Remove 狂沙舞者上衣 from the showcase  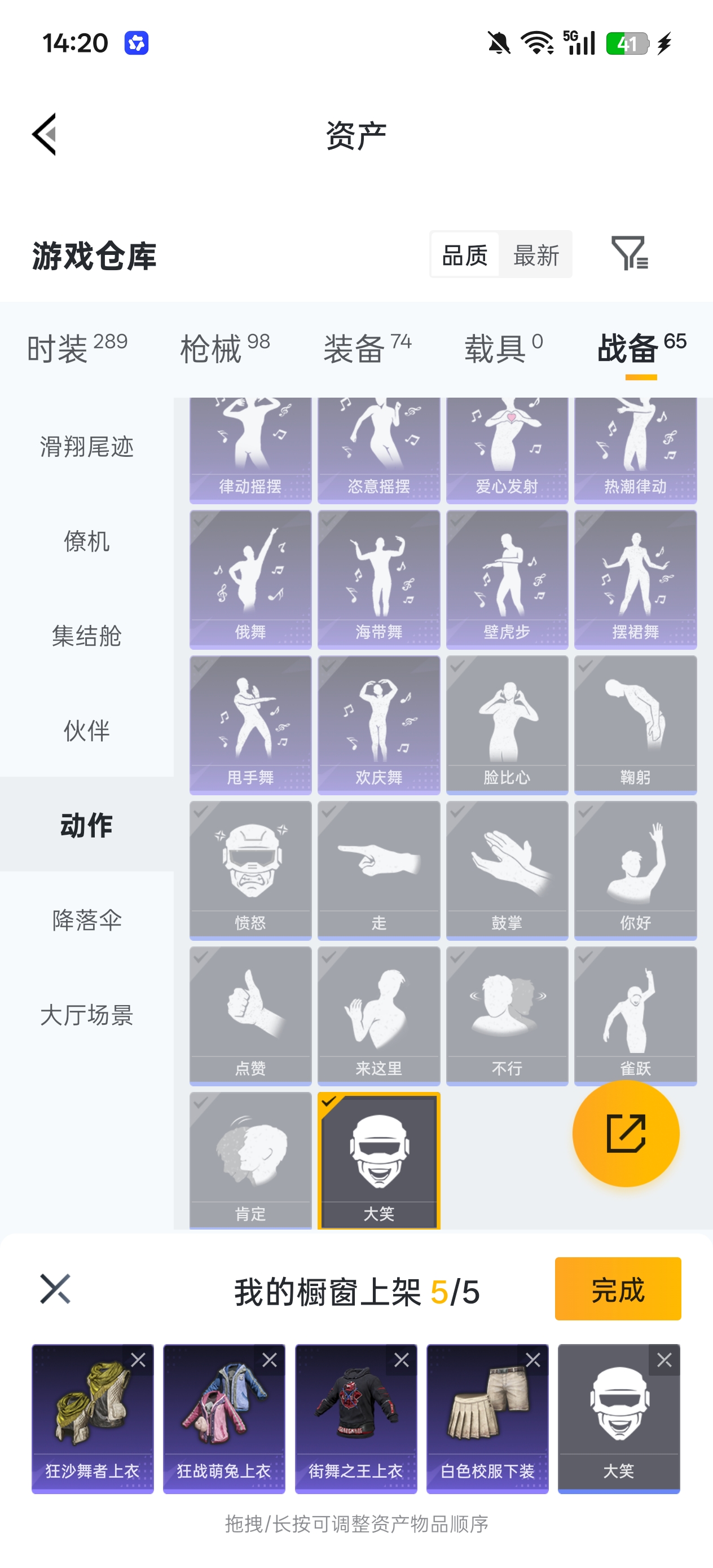pyautogui.click(x=138, y=1360)
